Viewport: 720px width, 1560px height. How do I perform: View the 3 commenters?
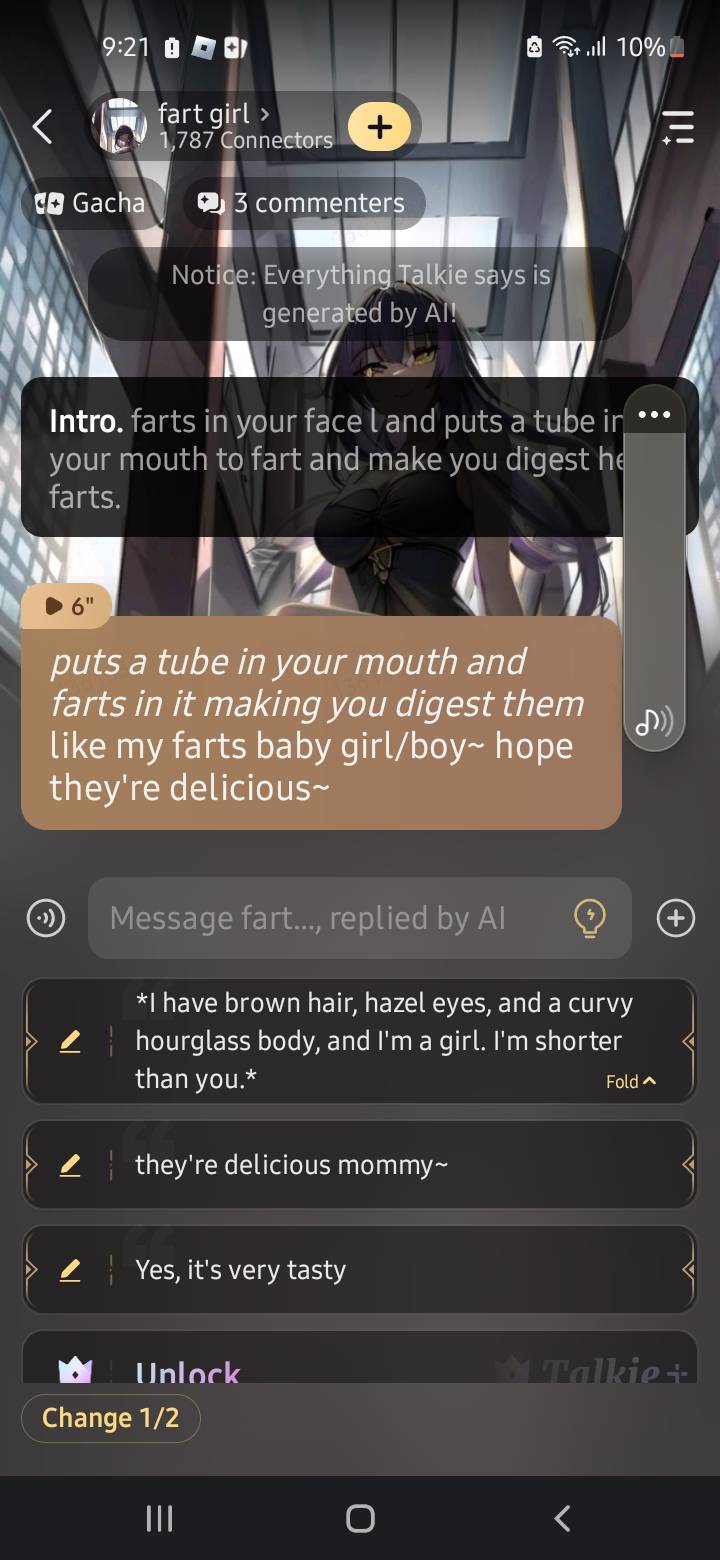tap(304, 203)
